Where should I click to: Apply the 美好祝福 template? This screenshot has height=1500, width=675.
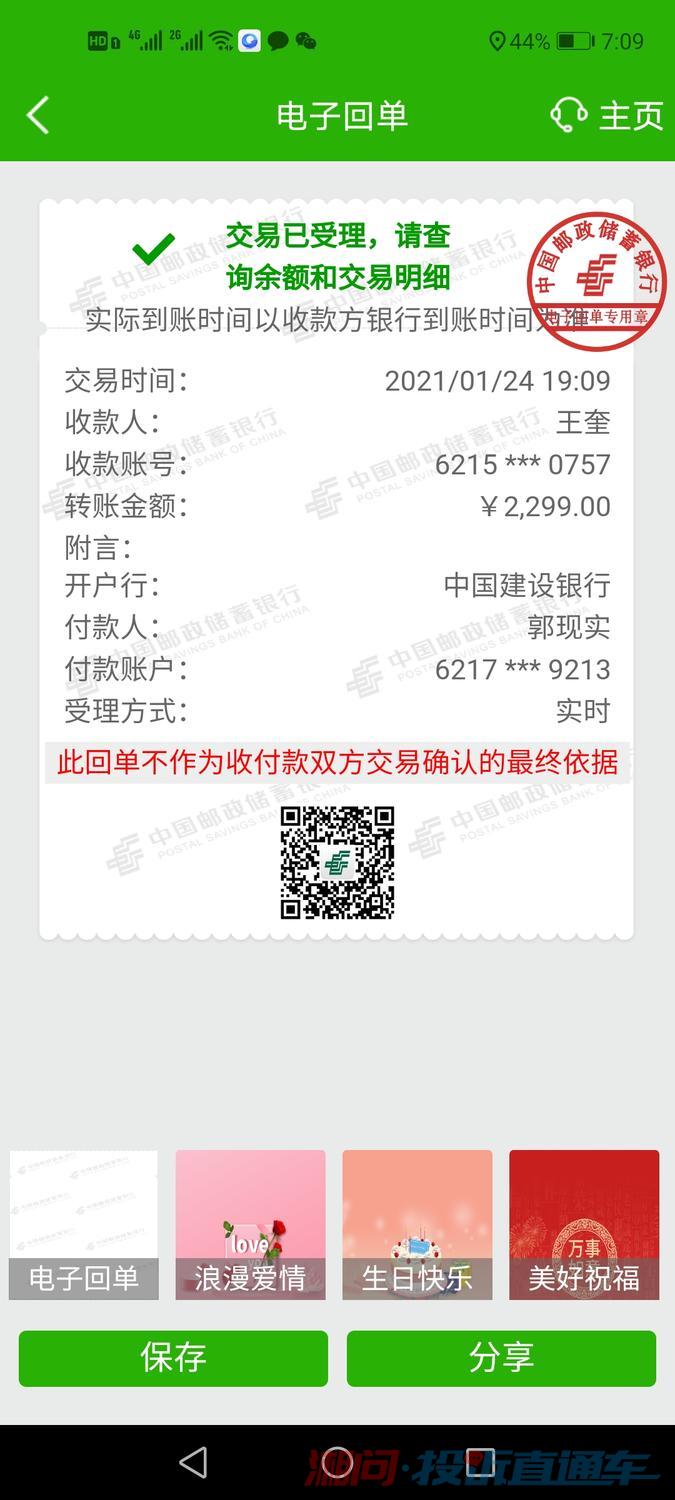coord(584,1225)
